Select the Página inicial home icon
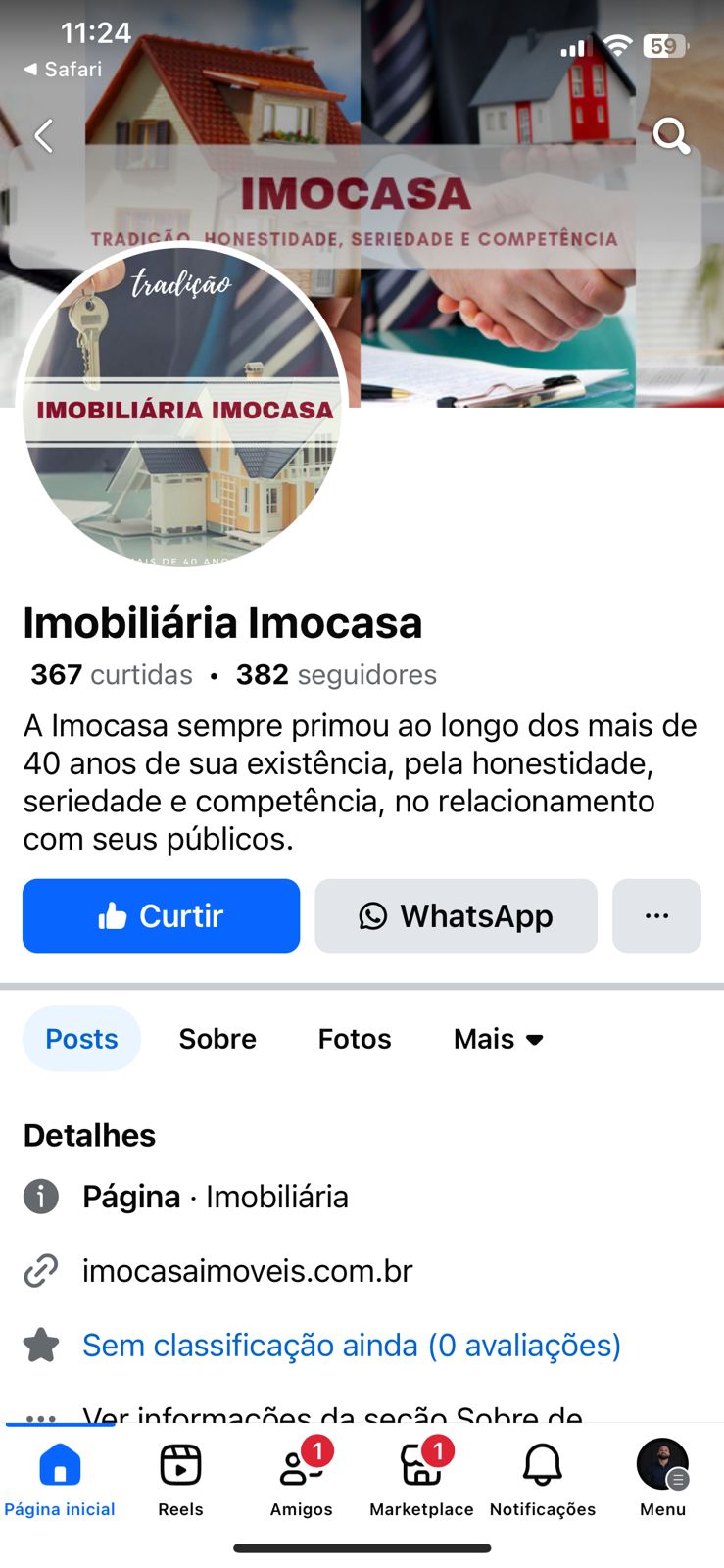724x1568 pixels. point(60,1477)
